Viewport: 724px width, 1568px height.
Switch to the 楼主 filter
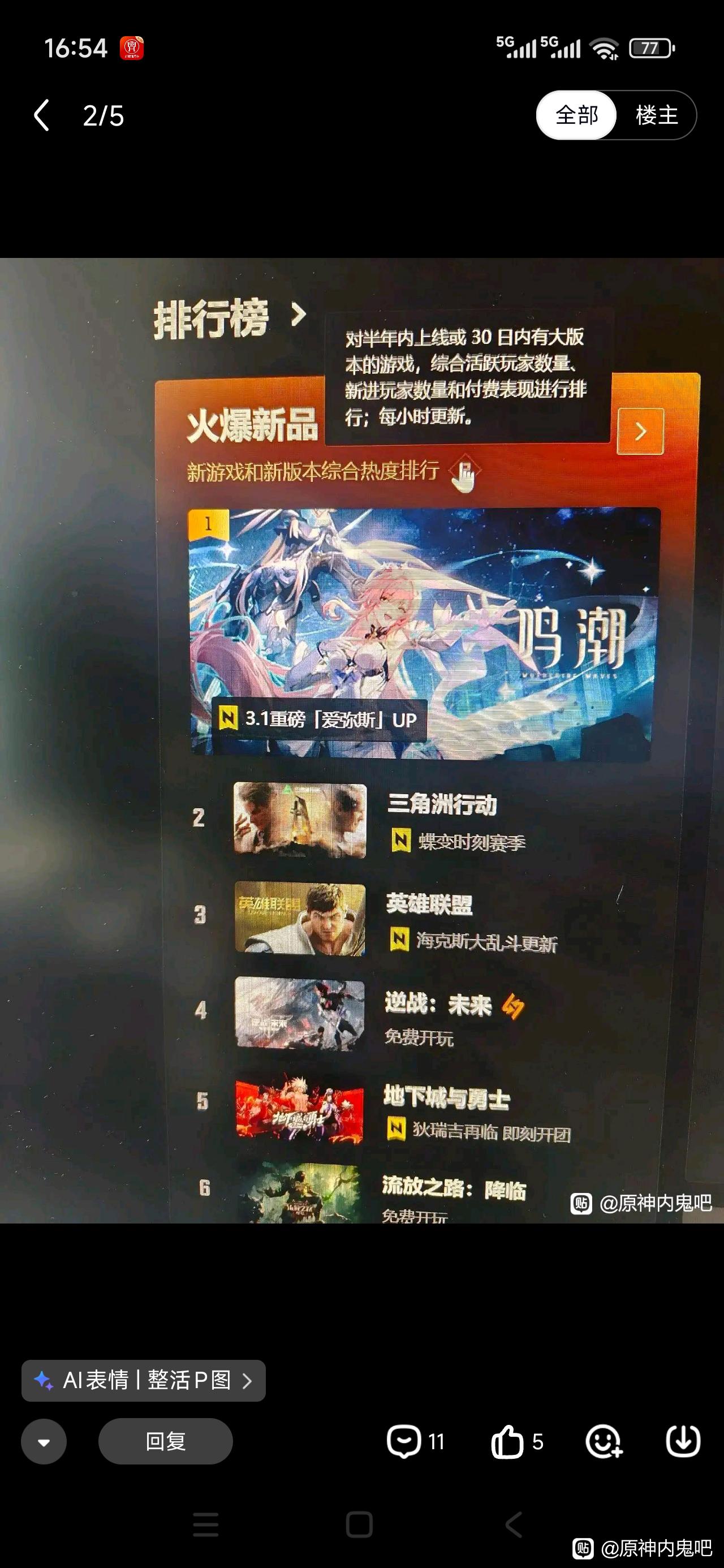point(657,115)
